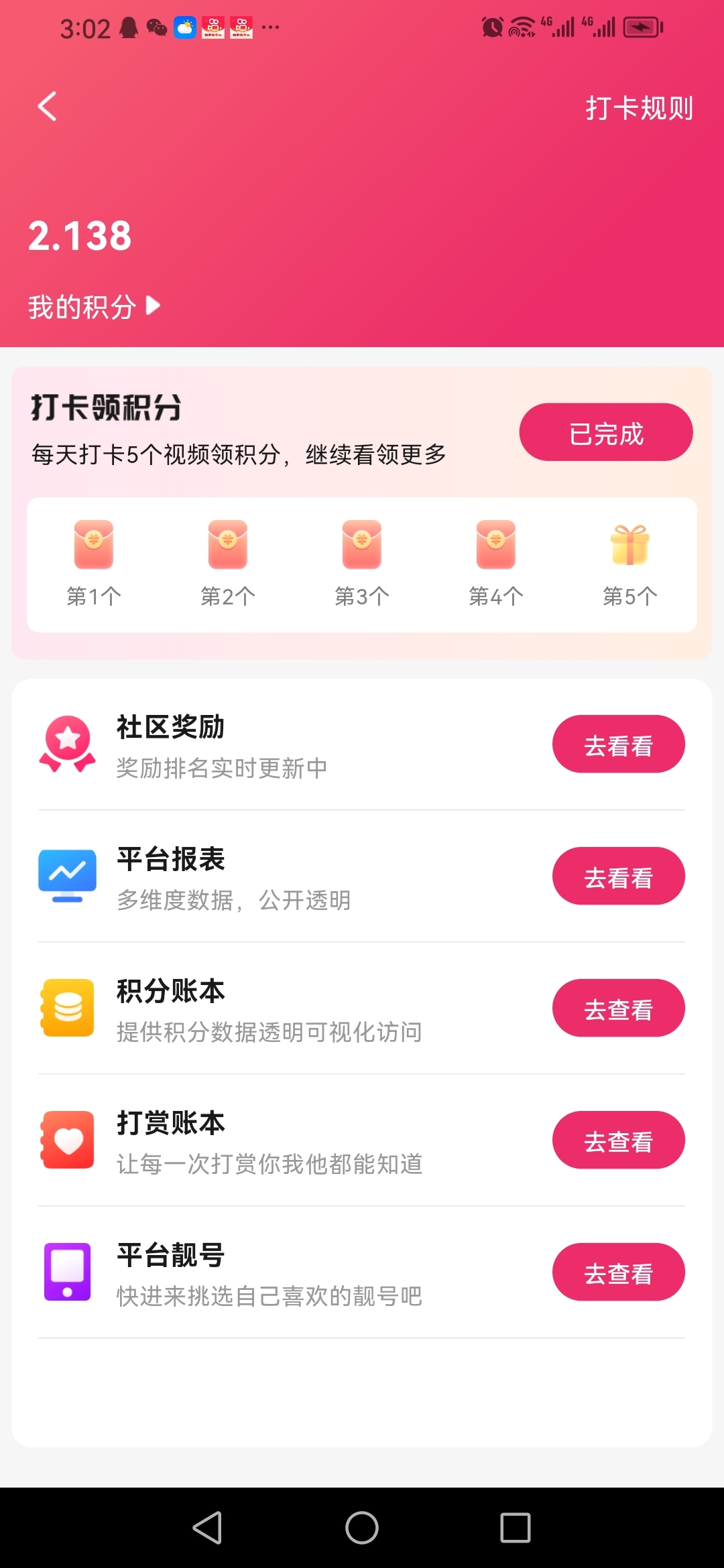
Task: Tap the back arrow at top left
Action: [x=46, y=107]
